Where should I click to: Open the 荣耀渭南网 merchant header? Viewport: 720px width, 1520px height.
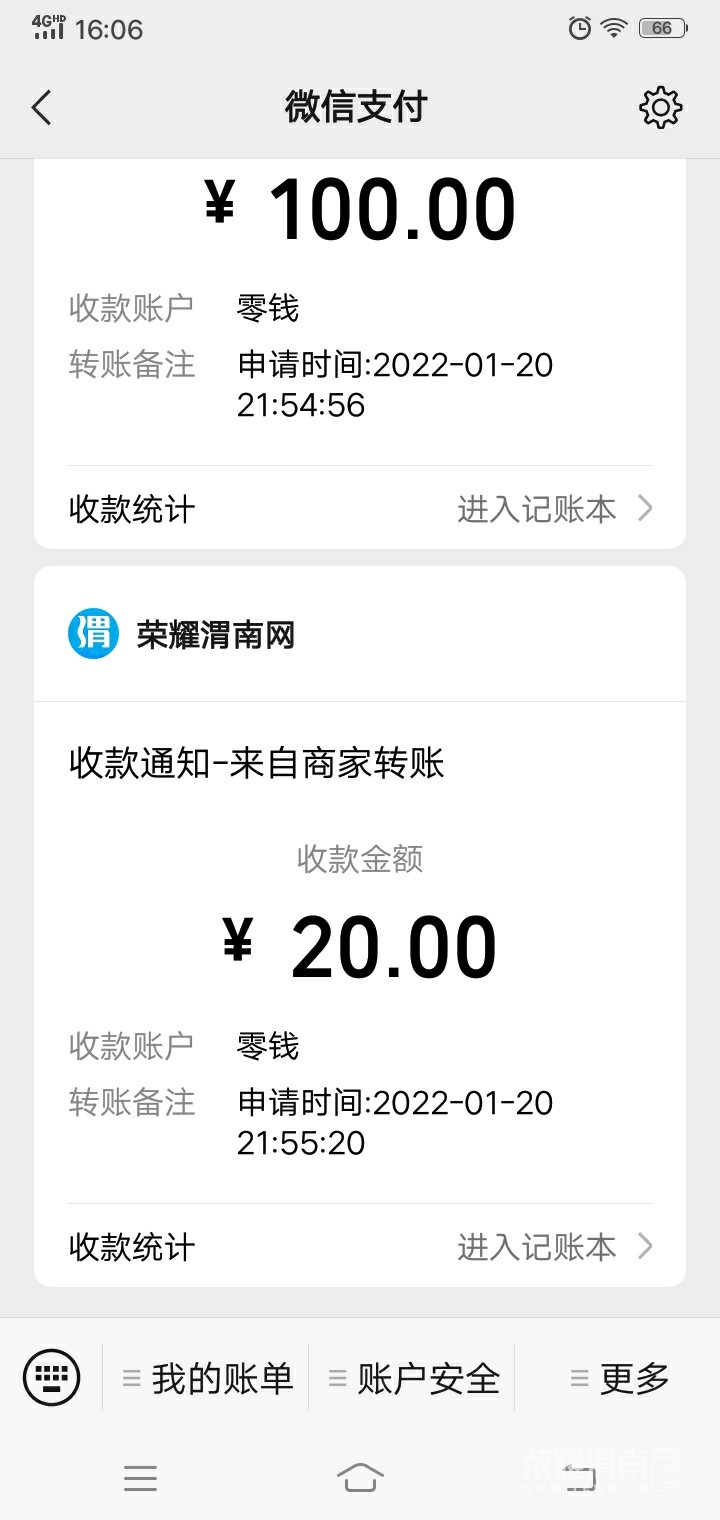[x=215, y=635]
